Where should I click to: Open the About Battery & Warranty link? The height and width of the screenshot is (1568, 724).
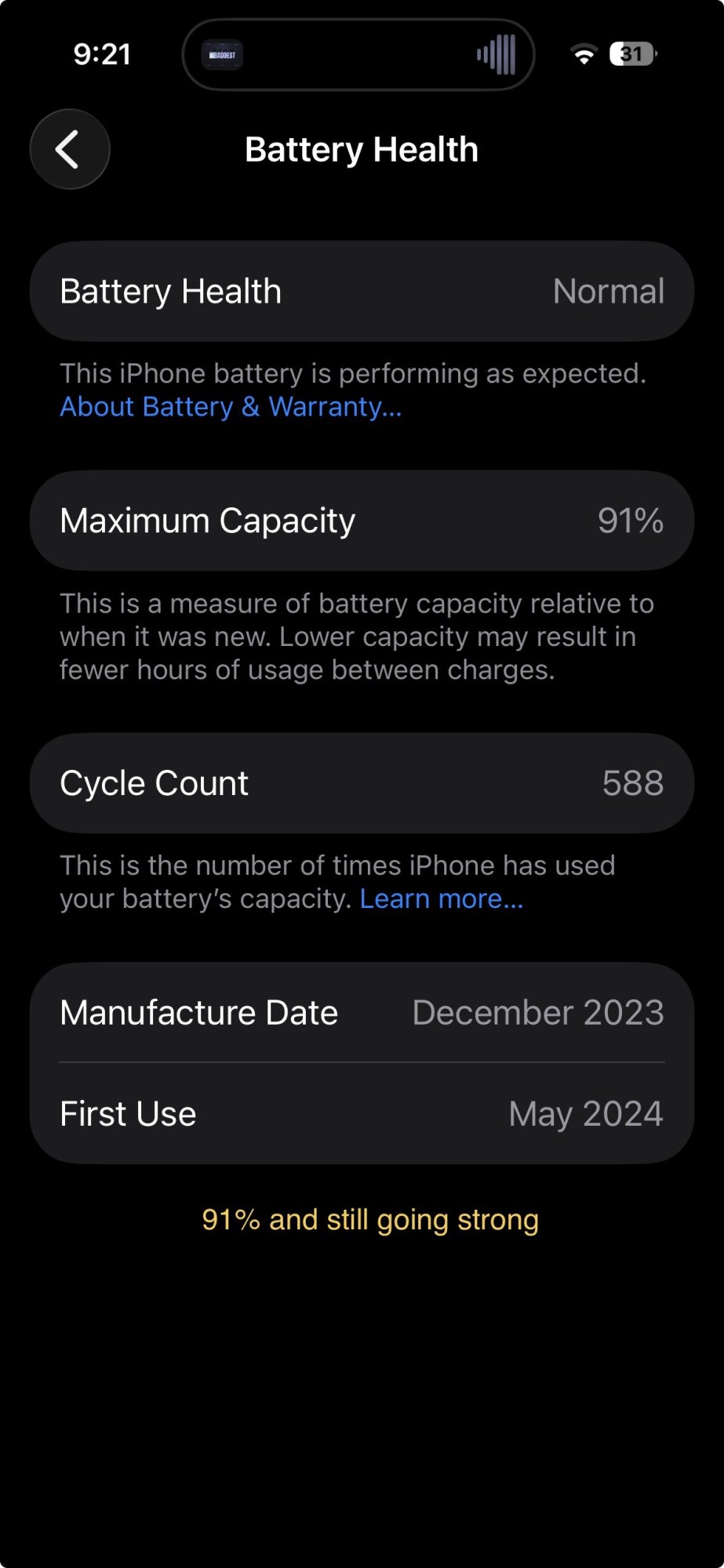pyautogui.click(x=231, y=407)
